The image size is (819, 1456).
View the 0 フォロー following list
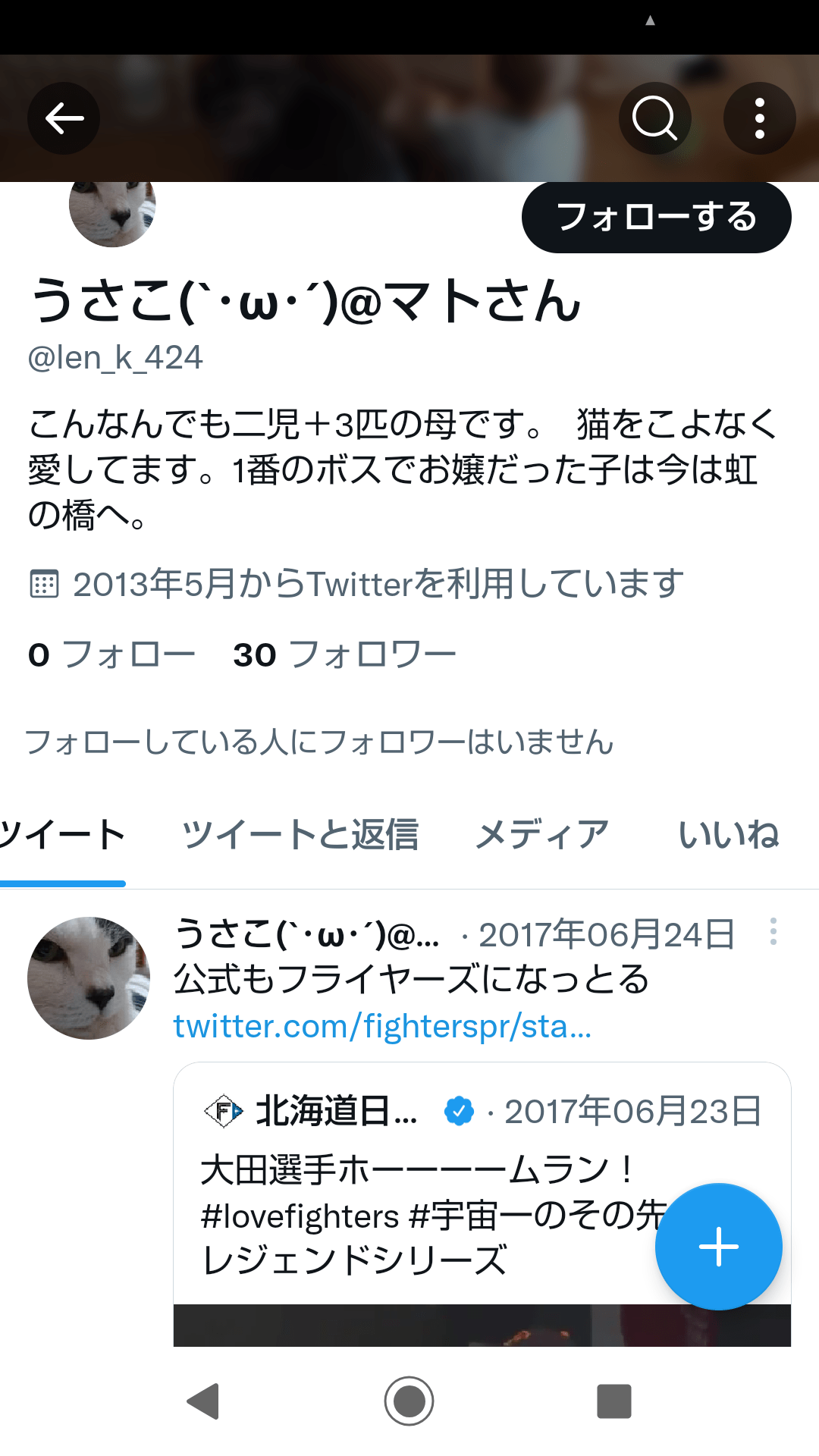point(111,654)
